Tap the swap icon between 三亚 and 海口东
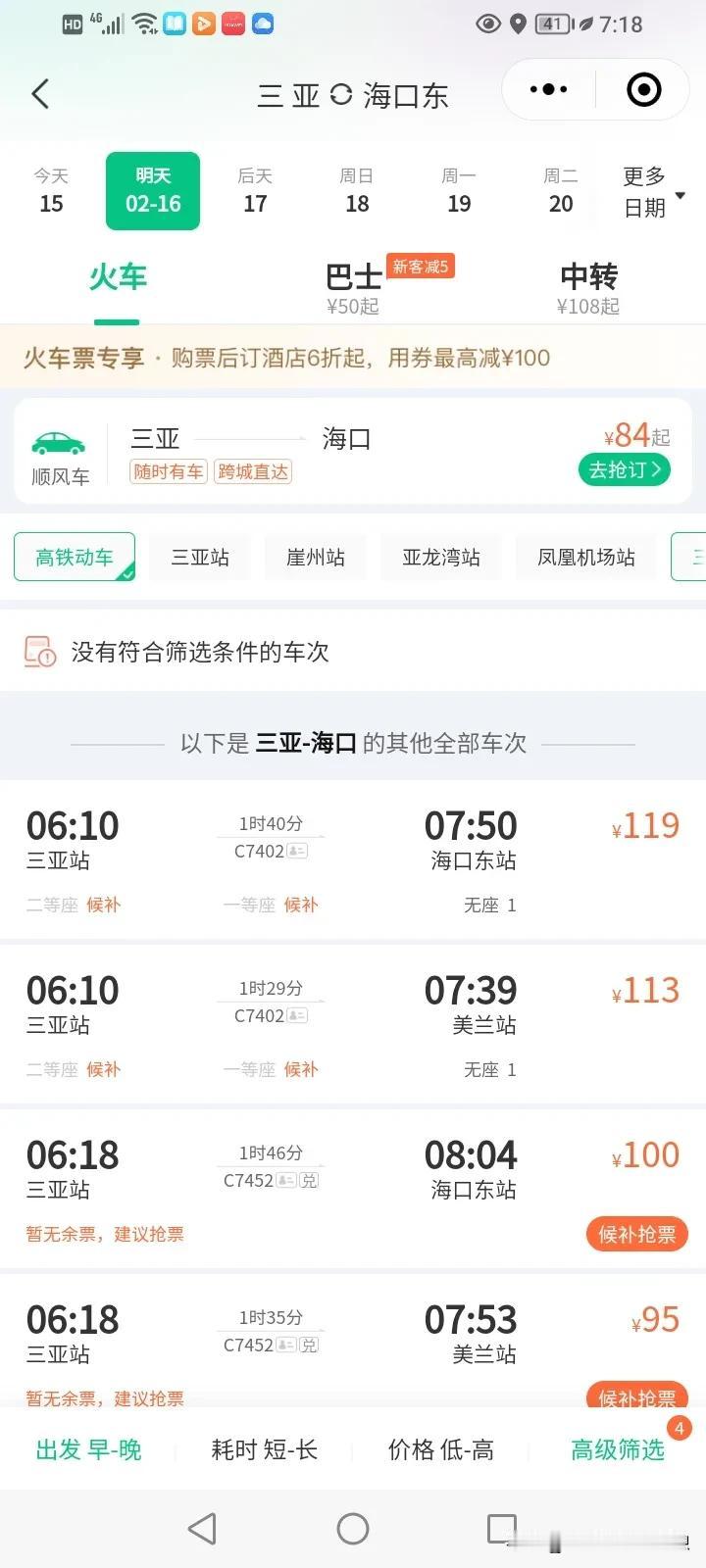 pyautogui.click(x=340, y=93)
